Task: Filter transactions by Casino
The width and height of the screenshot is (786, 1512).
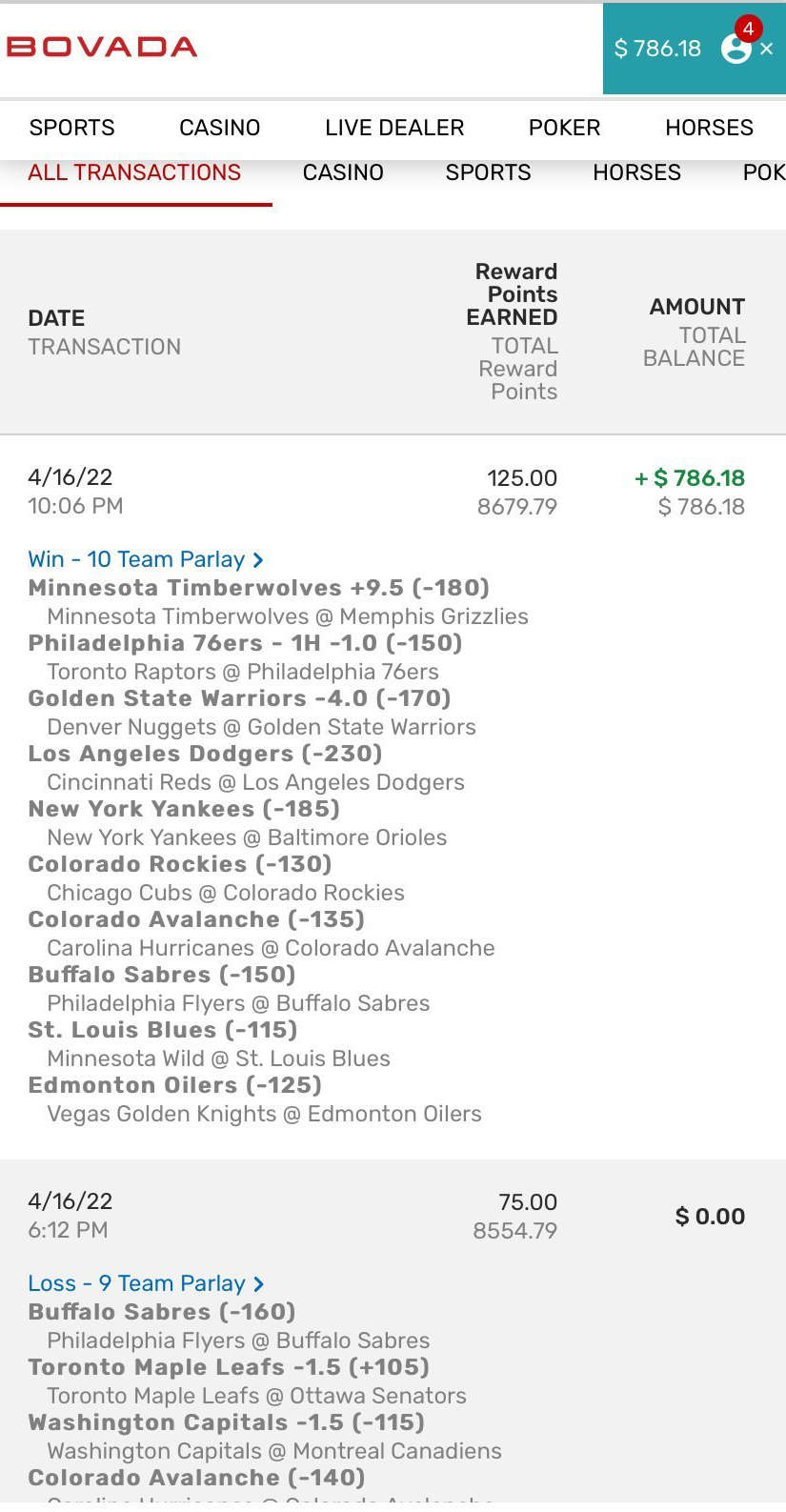Action: click(343, 172)
